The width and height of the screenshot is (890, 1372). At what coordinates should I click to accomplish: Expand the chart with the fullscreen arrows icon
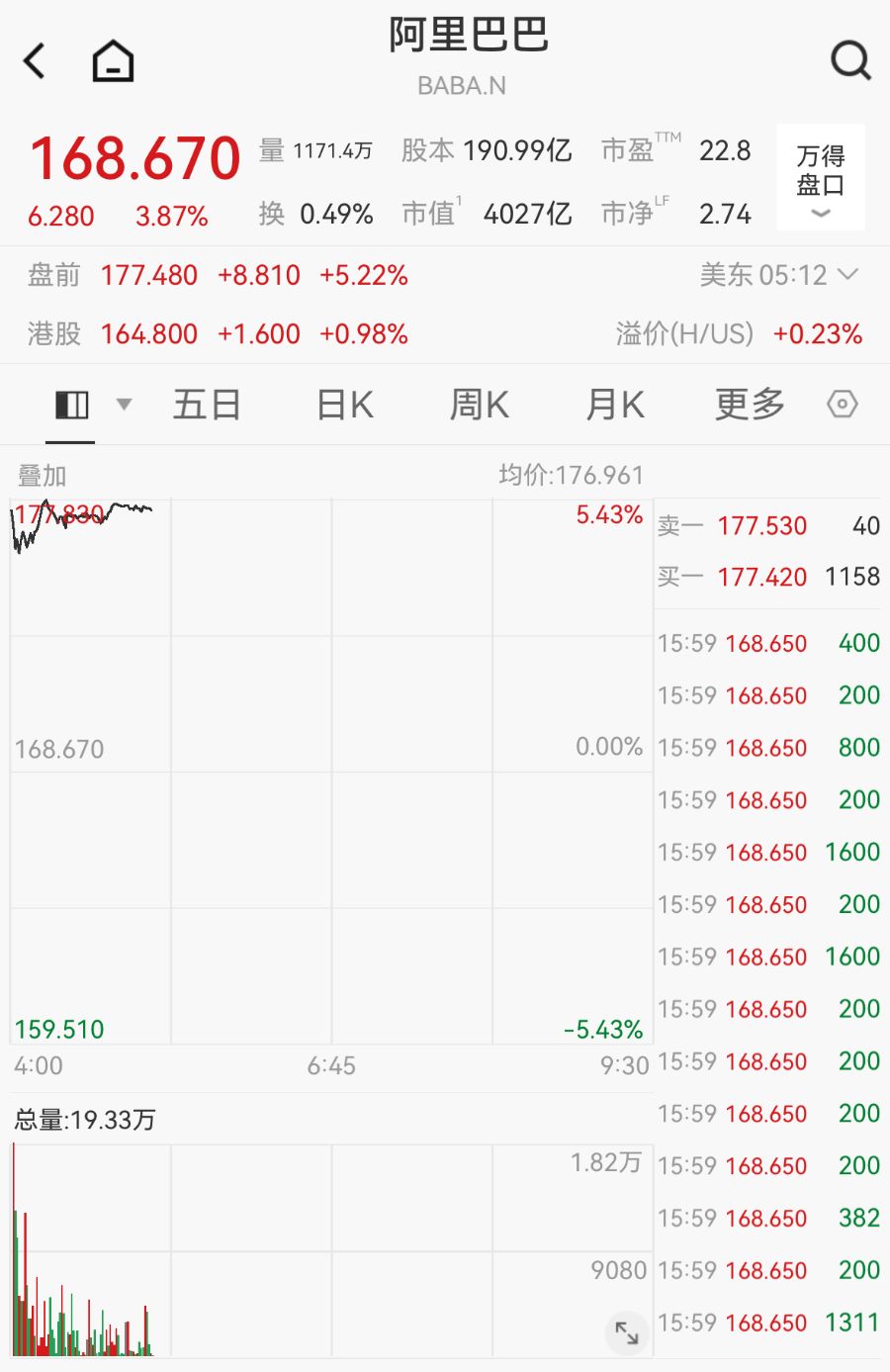pos(627,1332)
